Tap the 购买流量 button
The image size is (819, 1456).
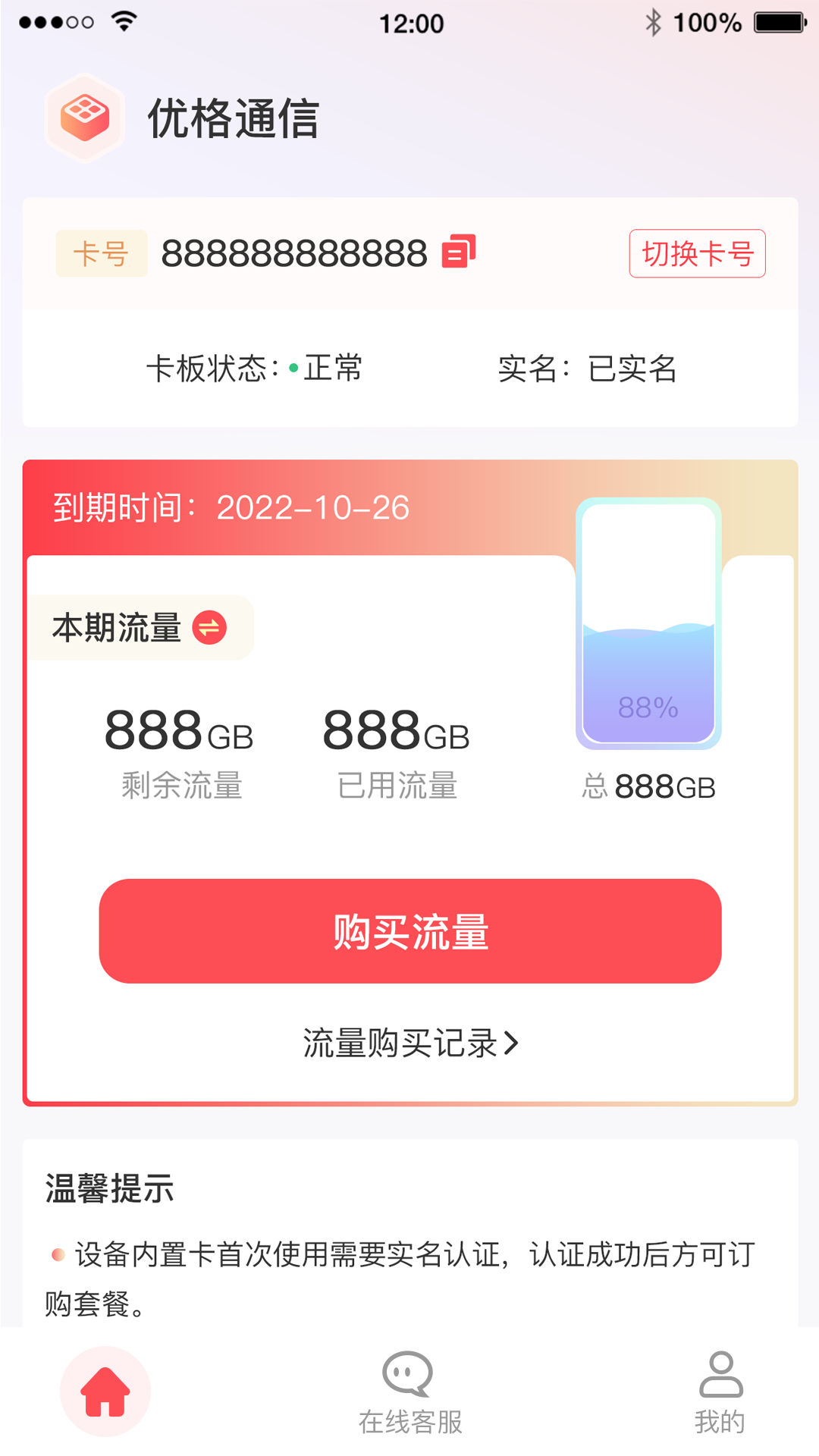click(x=409, y=931)
